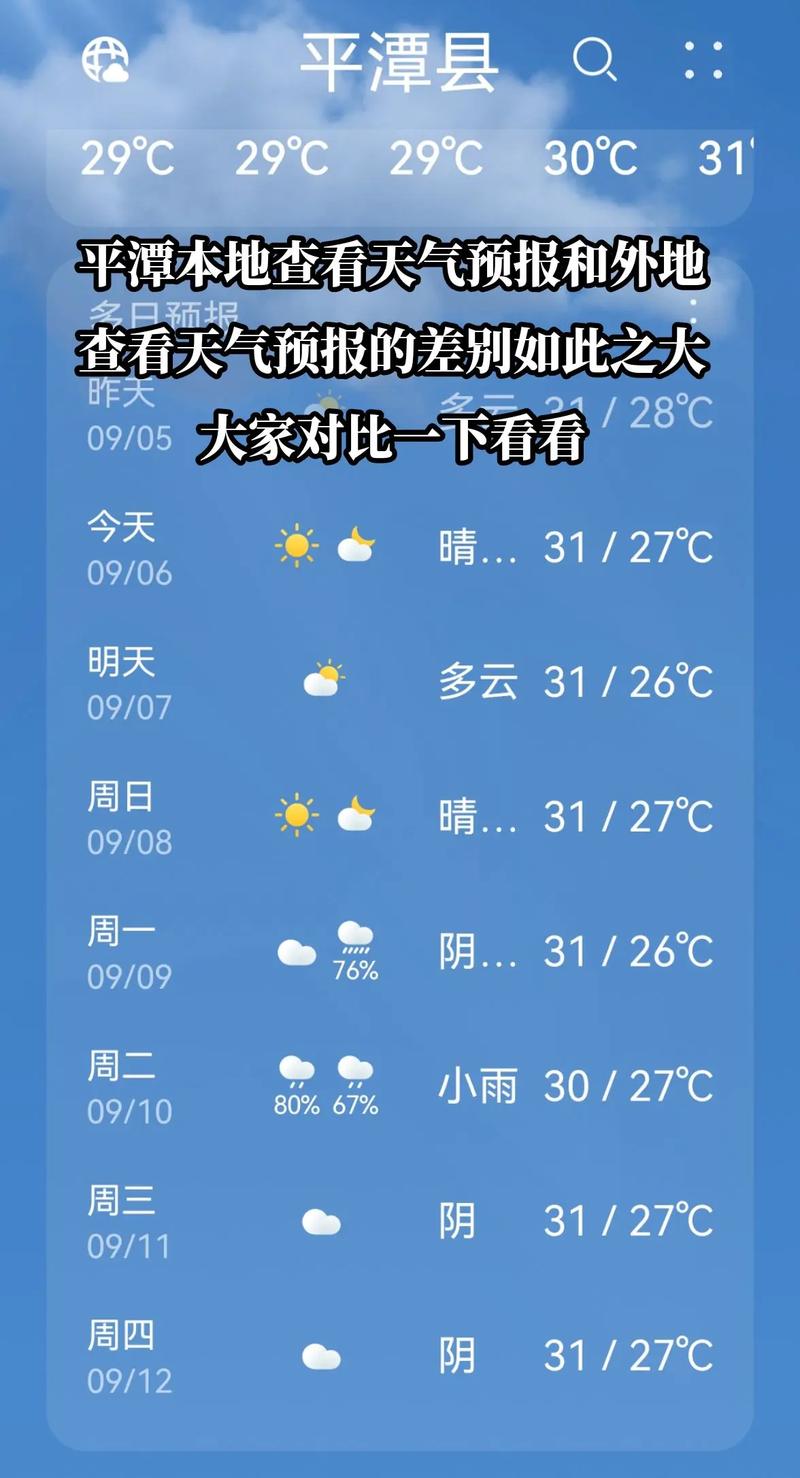The height and width of the screenshot is (1478, 800).
Task: Open the city/location manager globe icon
Action: click(106, 62)
